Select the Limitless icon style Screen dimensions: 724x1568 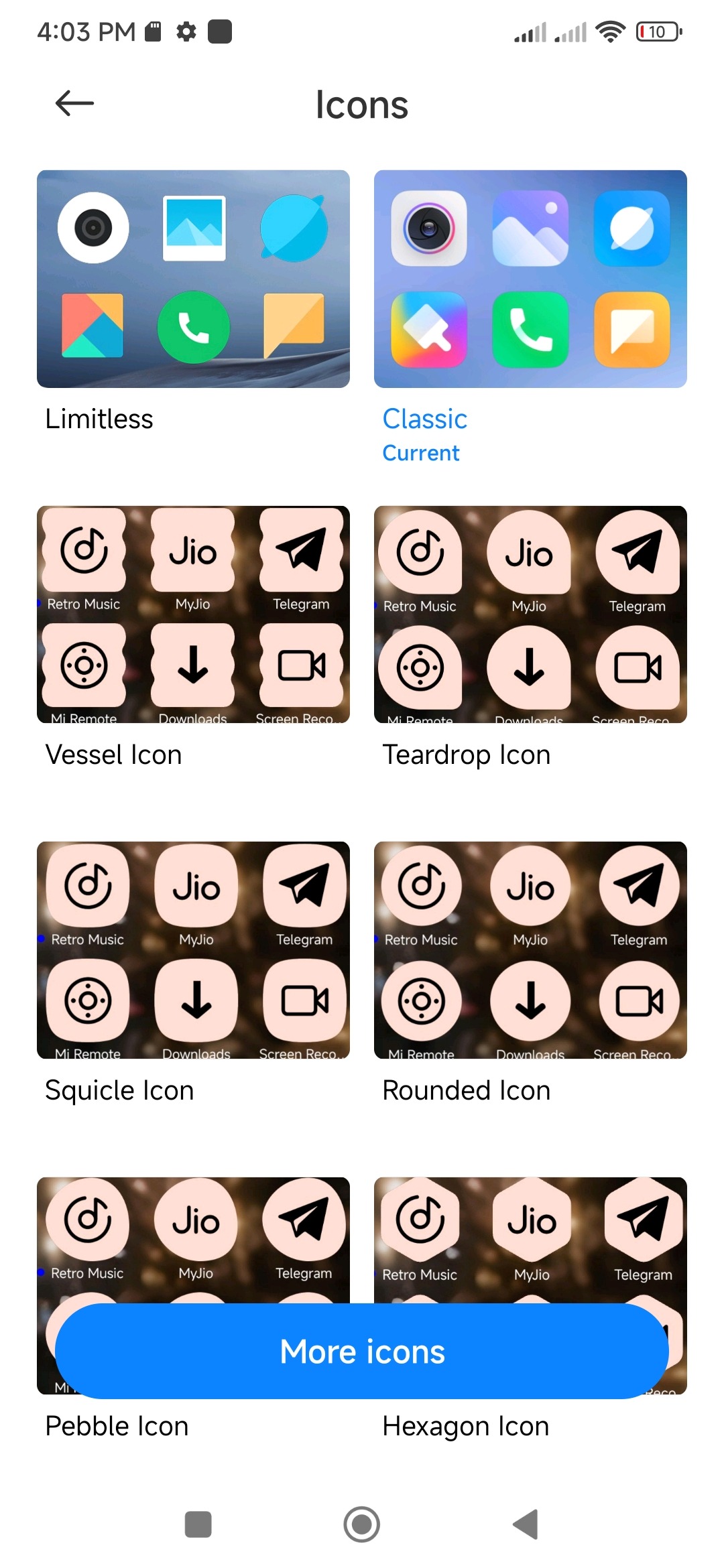click(193, 279)
